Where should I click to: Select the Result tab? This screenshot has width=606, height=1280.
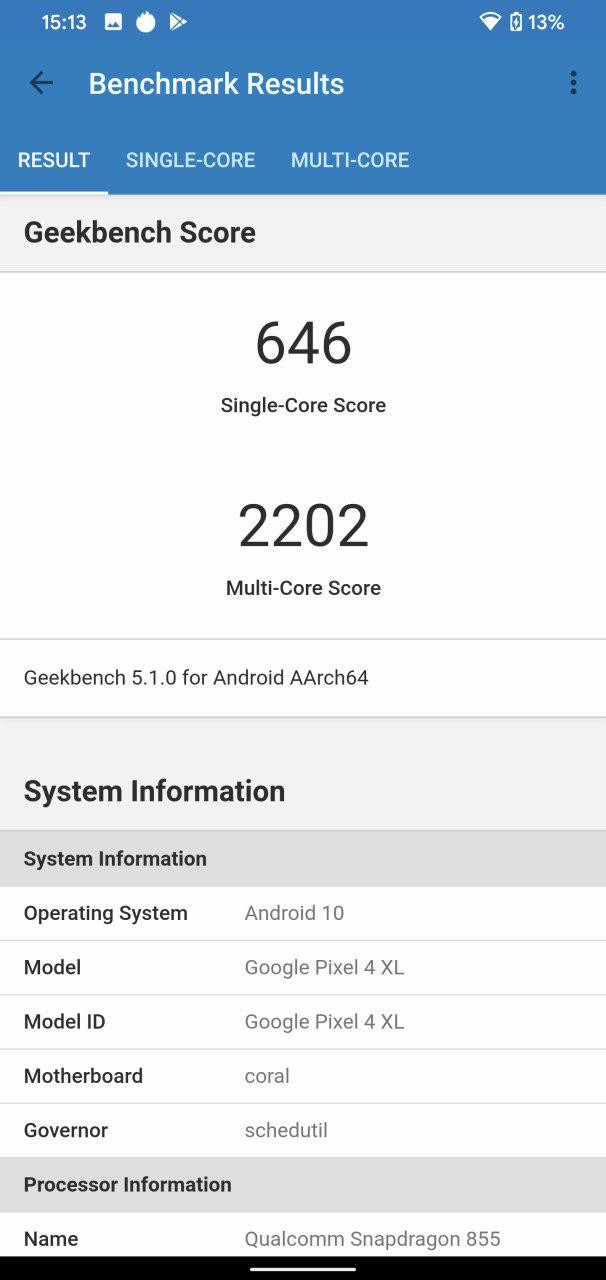point(54,160)
